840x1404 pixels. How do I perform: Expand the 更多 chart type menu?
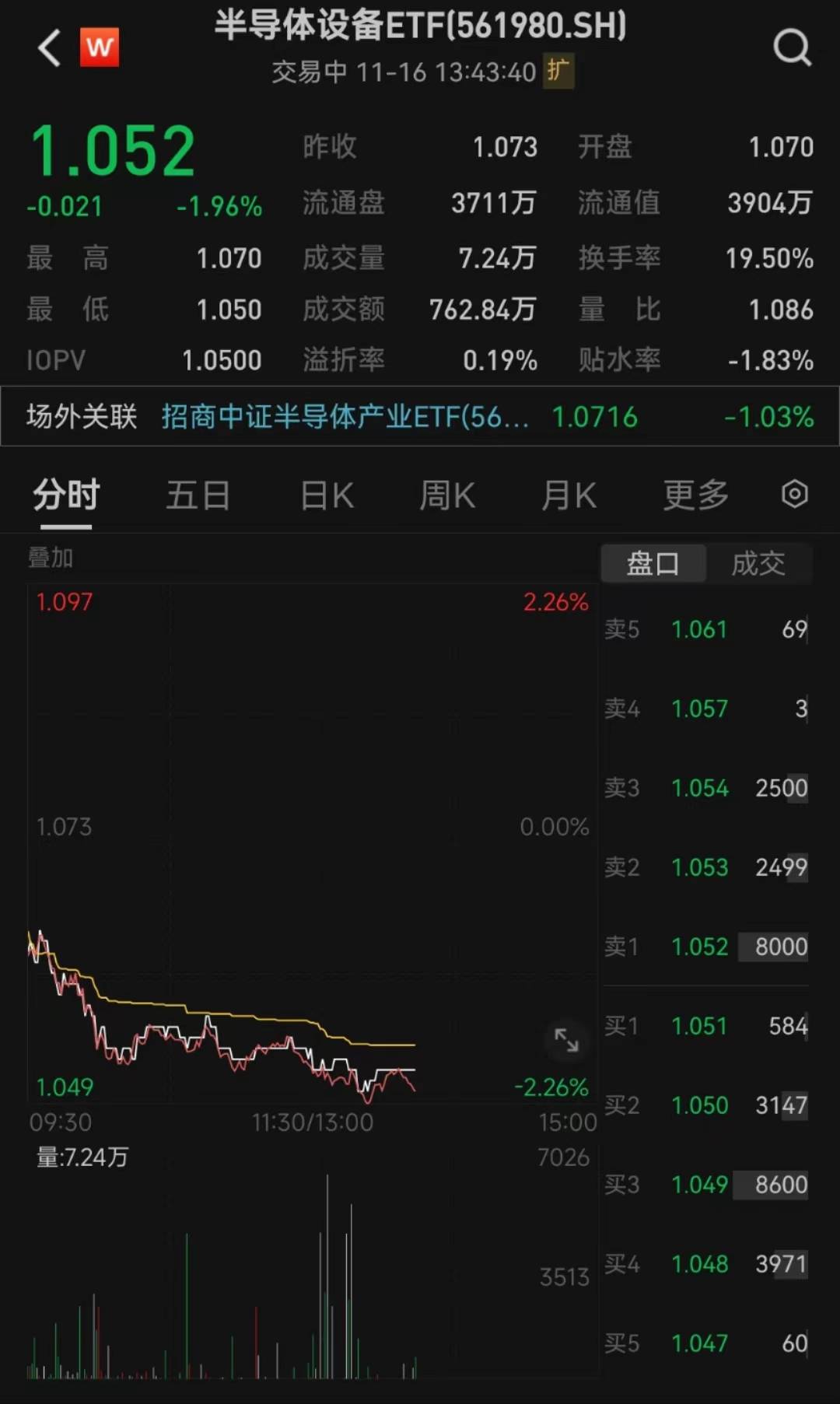695,495
